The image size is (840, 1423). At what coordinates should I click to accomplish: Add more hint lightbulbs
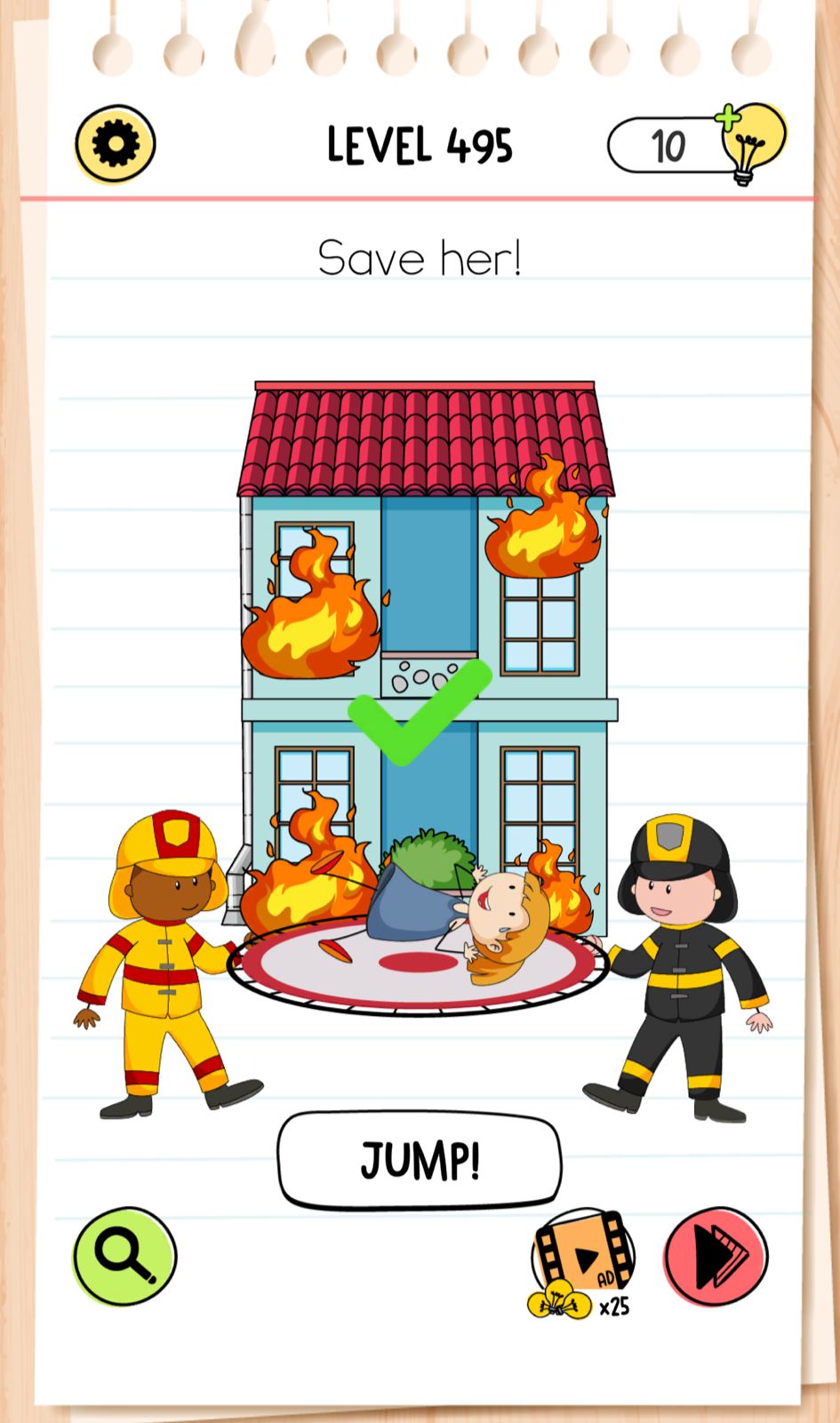click(751, 142)
